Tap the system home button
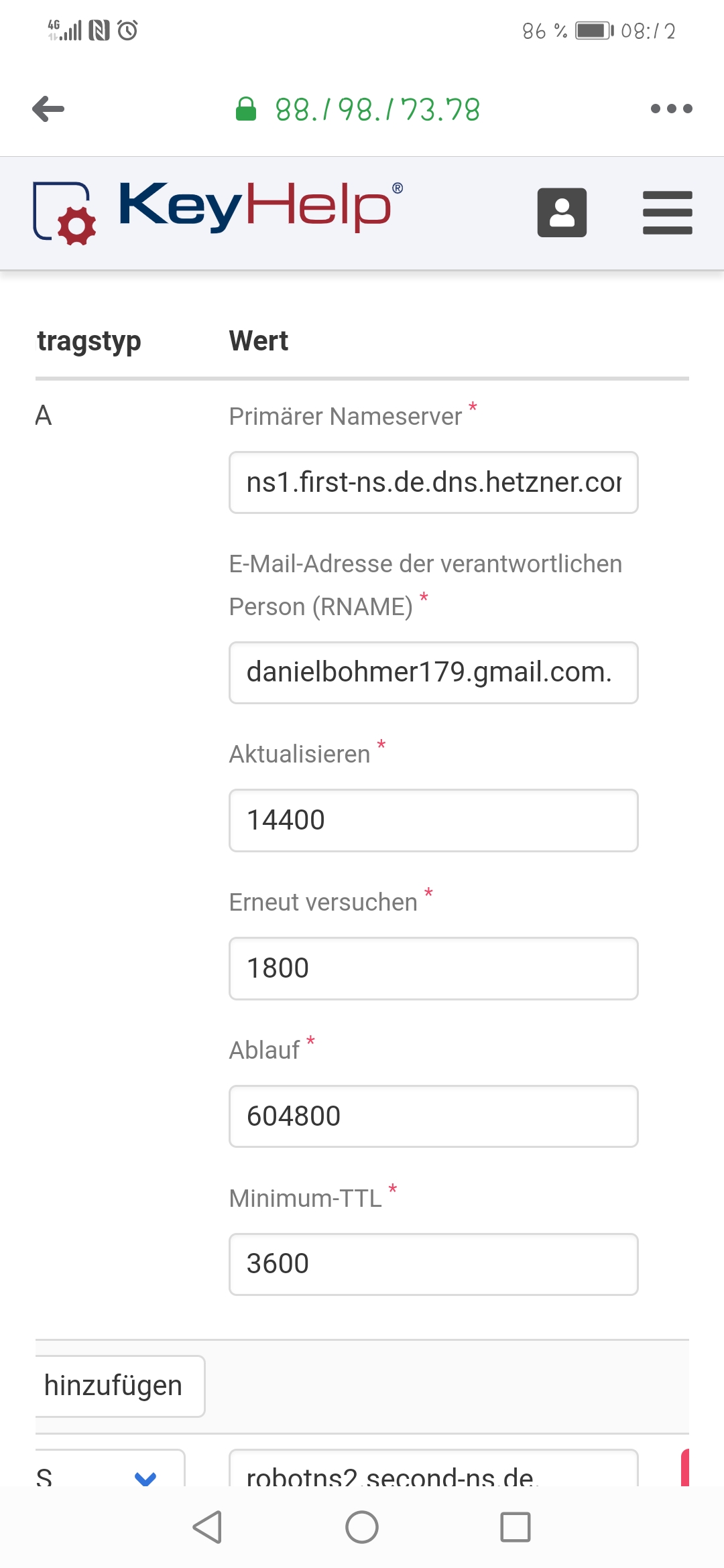This screenshot has width=724, height=1568. (x=362, y=1527)
